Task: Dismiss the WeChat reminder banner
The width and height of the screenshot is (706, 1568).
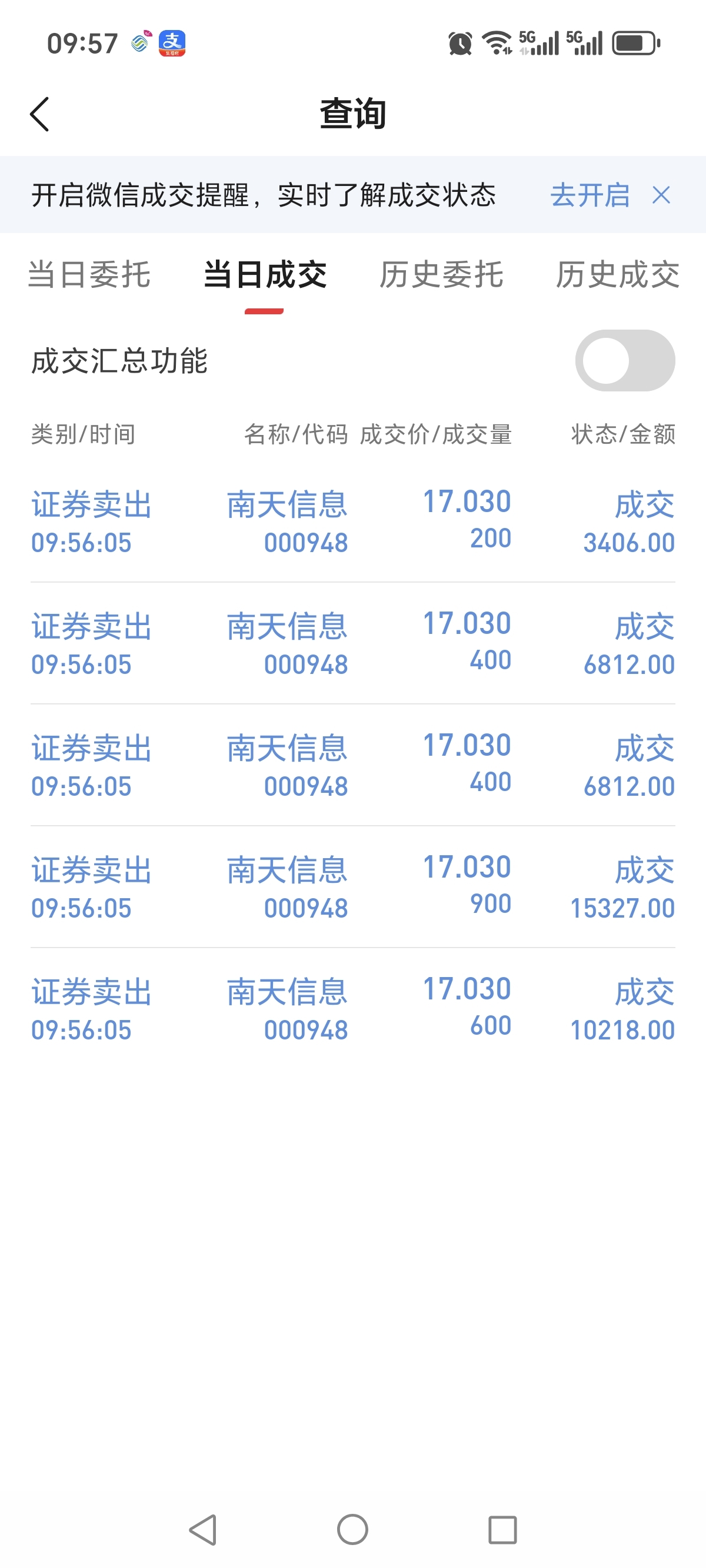Action: (661, 195)
